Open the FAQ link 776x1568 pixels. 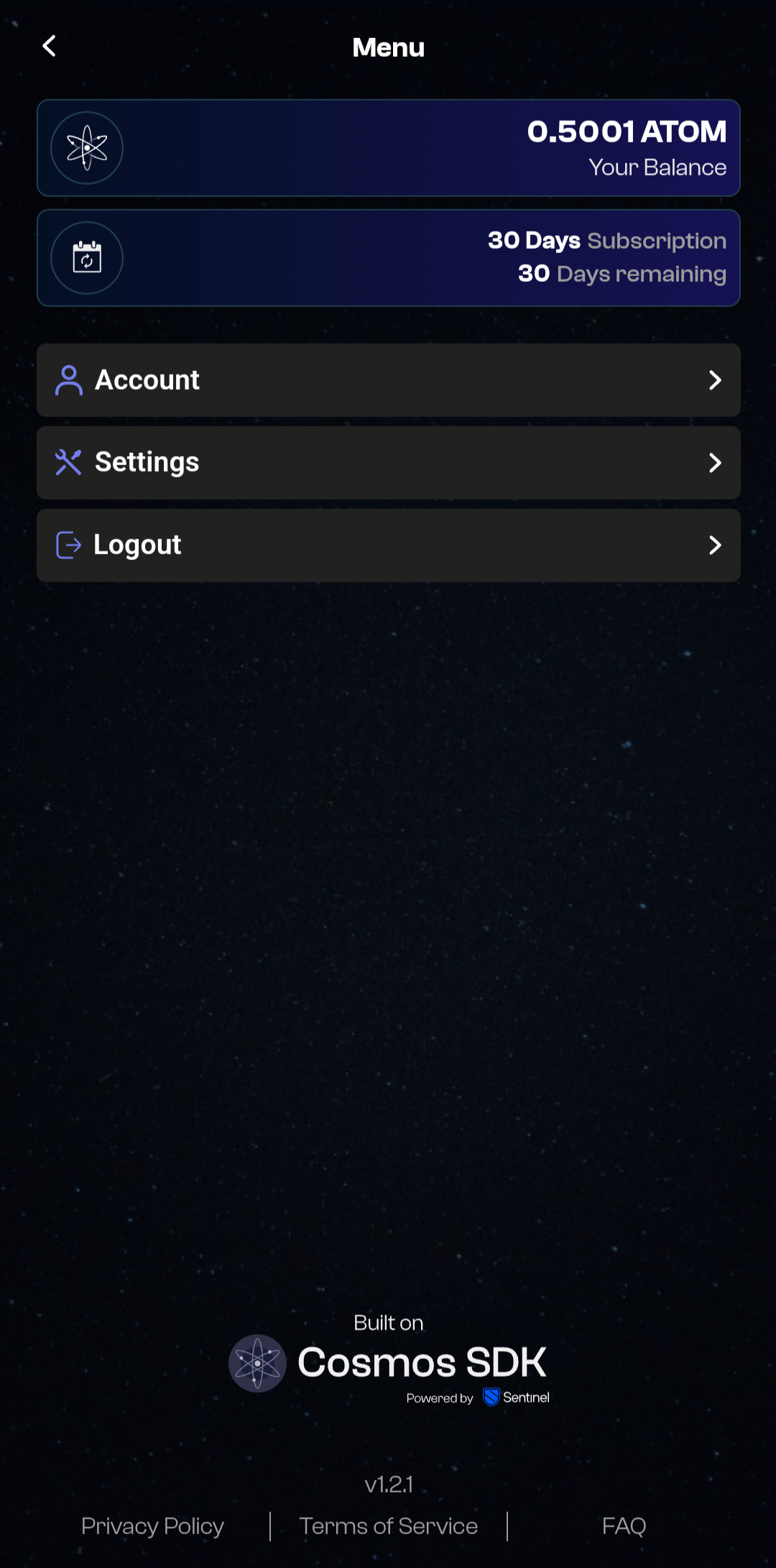[624, 1526]
